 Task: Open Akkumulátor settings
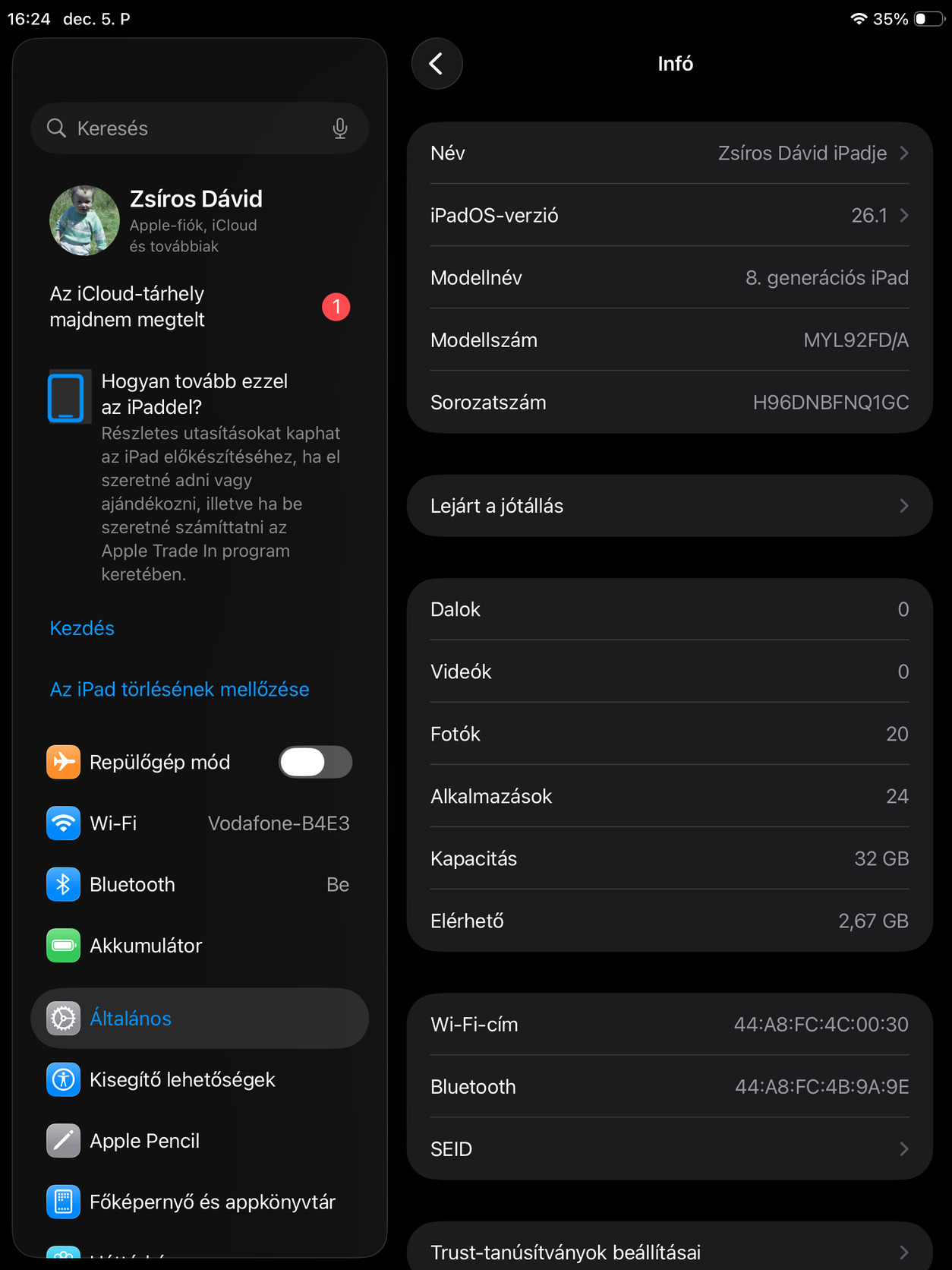[199, 946]
